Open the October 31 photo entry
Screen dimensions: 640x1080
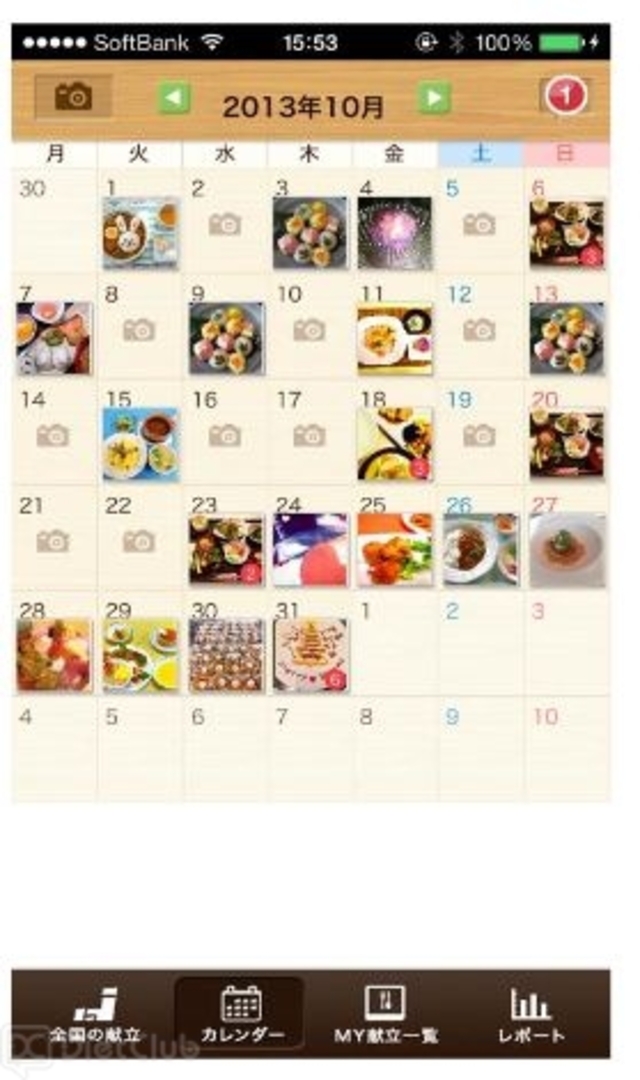point(310,655)
